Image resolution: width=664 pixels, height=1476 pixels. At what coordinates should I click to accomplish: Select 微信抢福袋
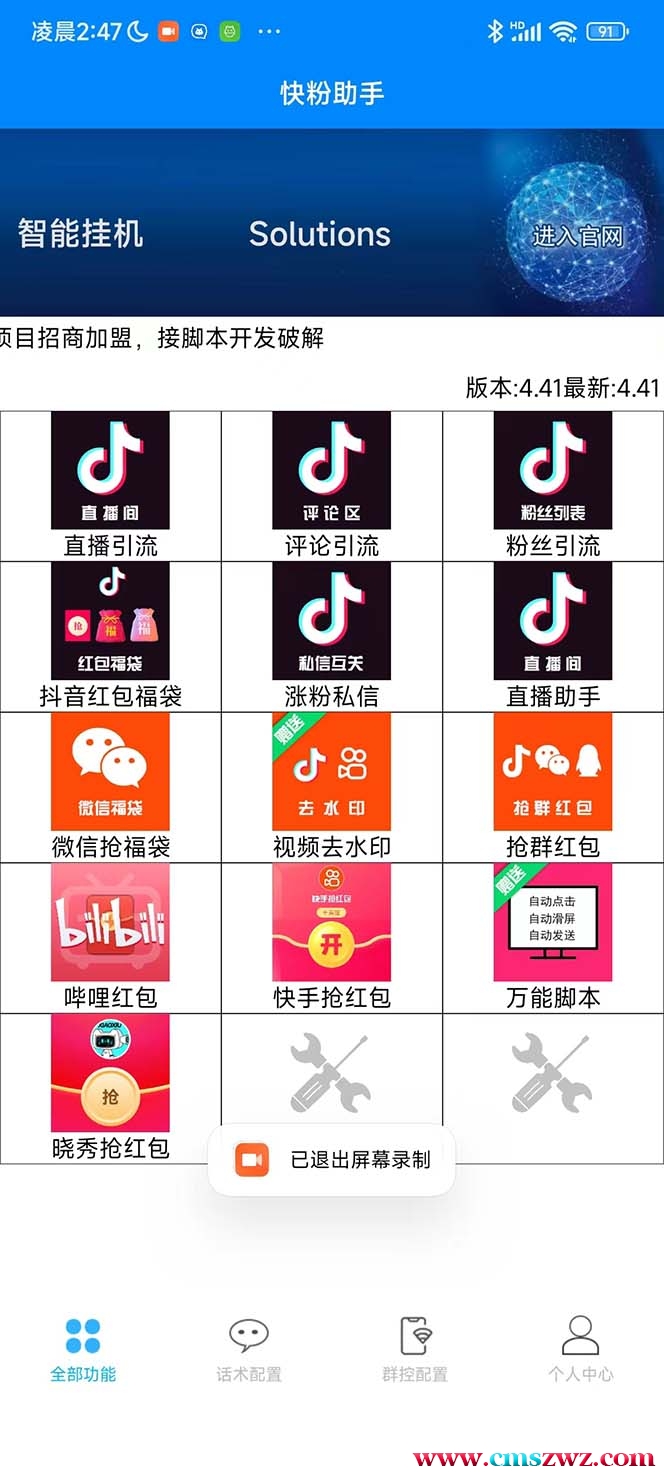click(x=110, y=786)
